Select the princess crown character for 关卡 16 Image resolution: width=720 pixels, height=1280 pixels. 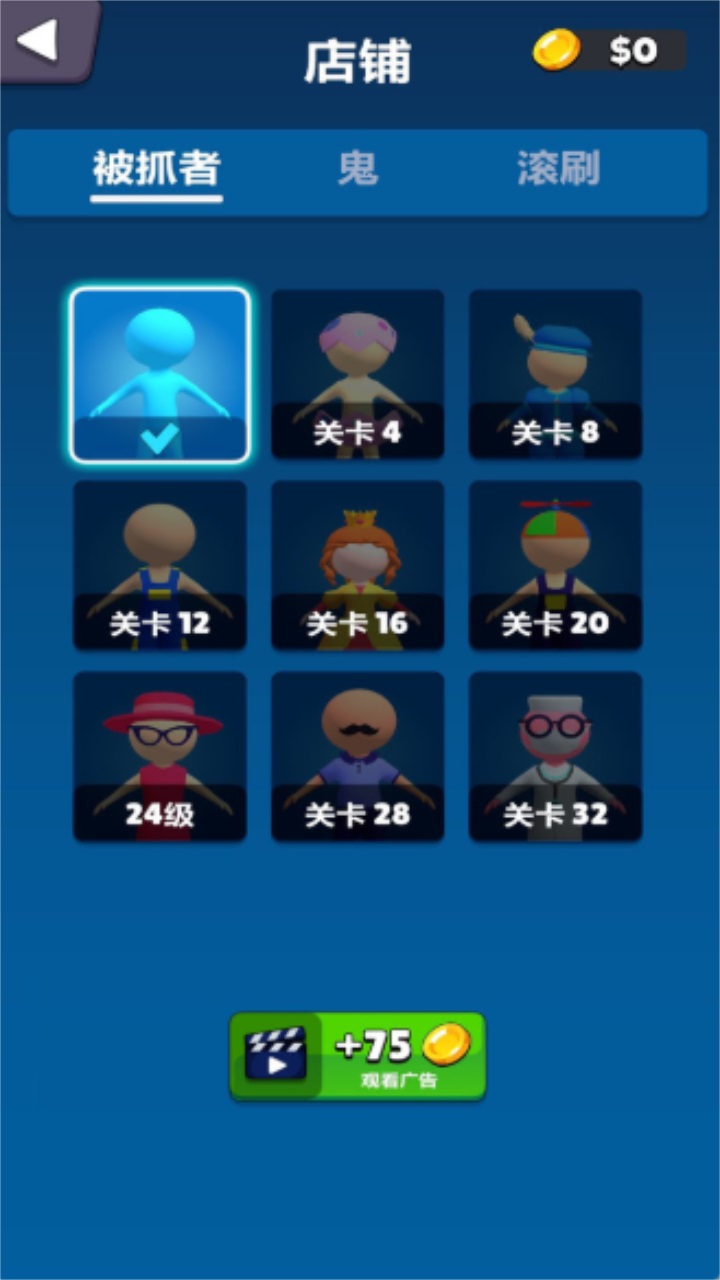coord(357,565)
